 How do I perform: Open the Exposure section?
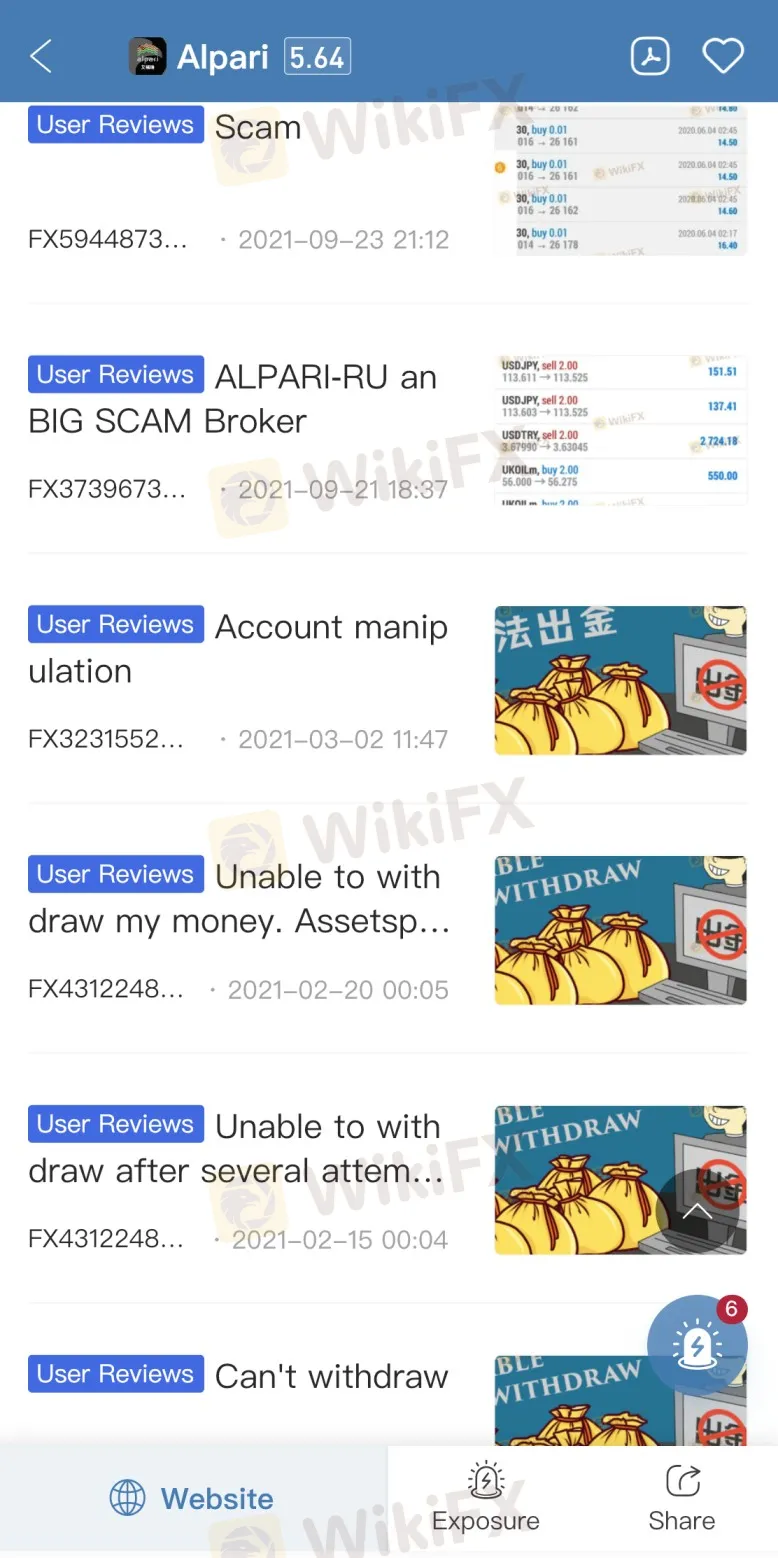(x=486, y=1498)
